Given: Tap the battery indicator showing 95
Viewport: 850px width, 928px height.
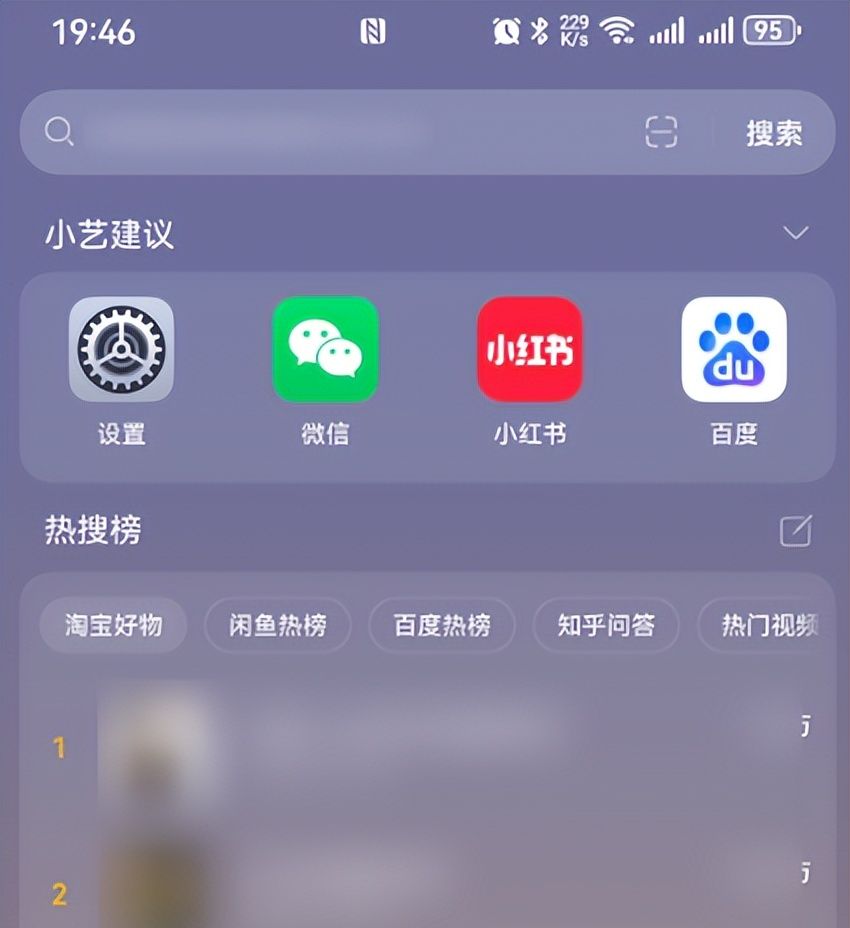Looking at the screenshot, I should [768, 31].
